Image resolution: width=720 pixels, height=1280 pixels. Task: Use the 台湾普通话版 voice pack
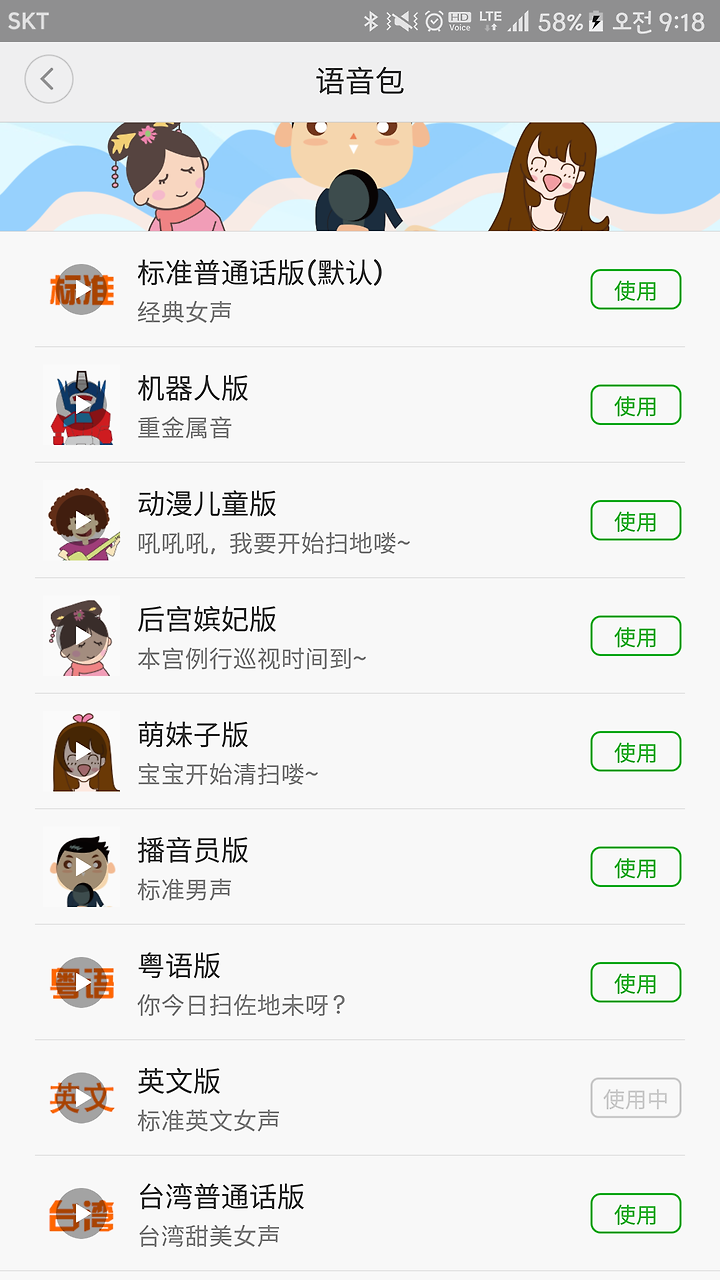click(636, 1214)
